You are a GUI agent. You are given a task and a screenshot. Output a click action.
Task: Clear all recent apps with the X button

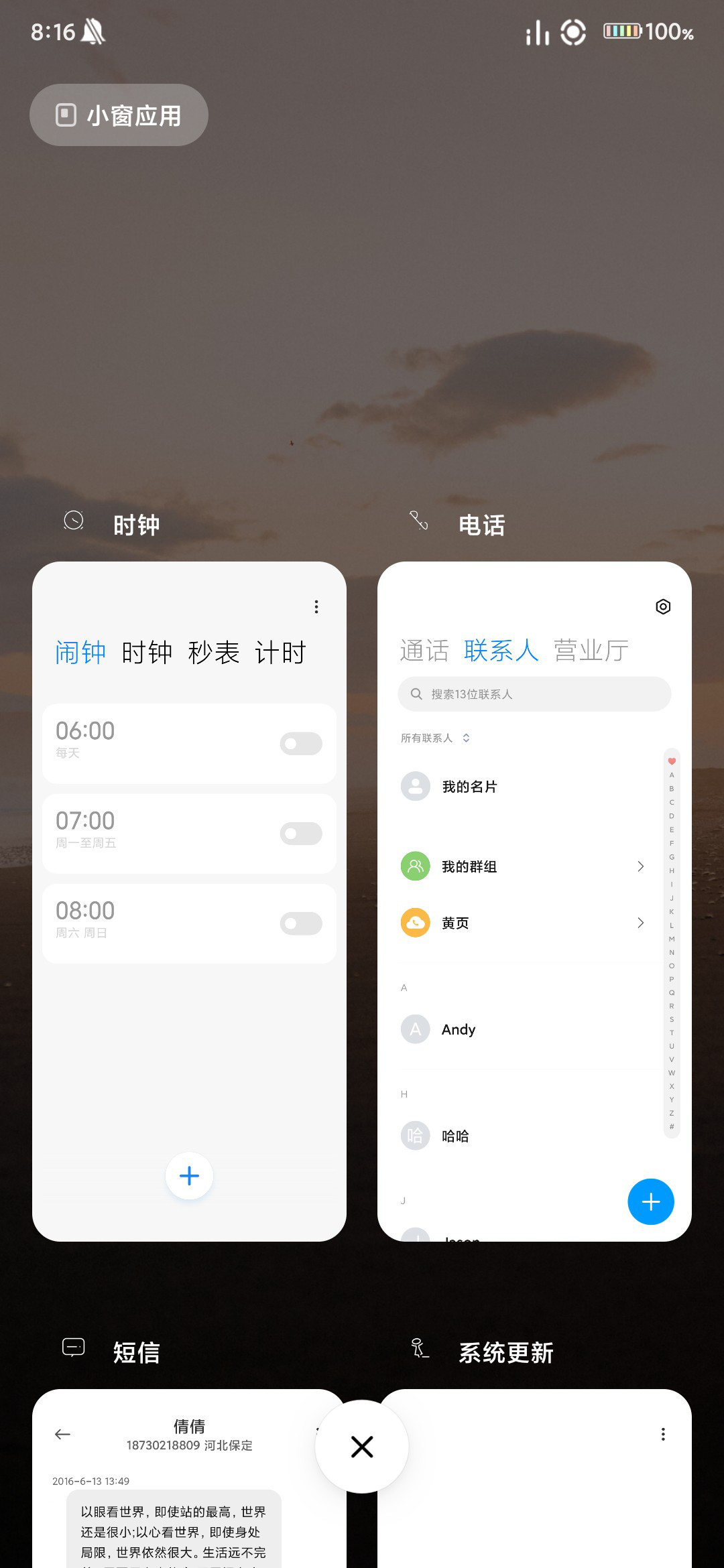tap(362, 1447)
